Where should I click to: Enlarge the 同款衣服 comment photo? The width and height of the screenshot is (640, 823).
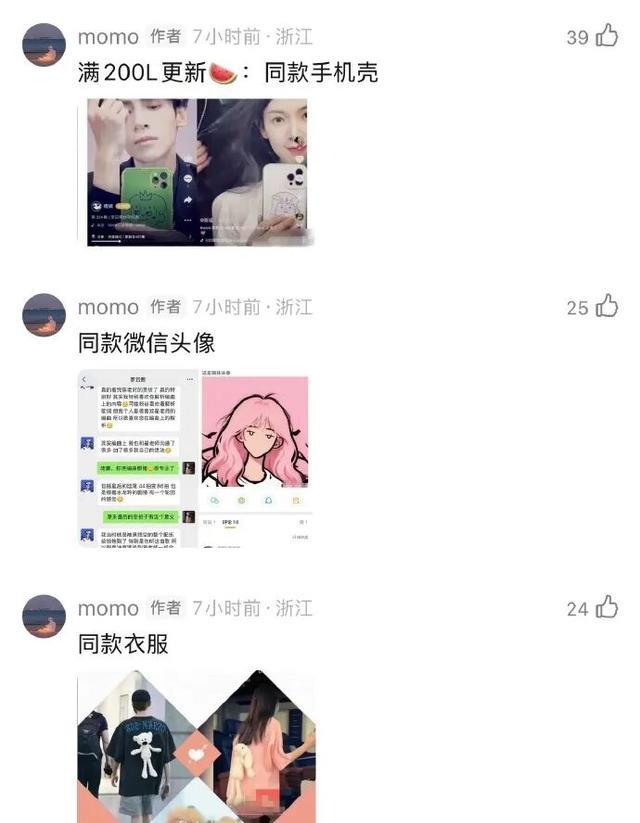click(x=196, y=747)
